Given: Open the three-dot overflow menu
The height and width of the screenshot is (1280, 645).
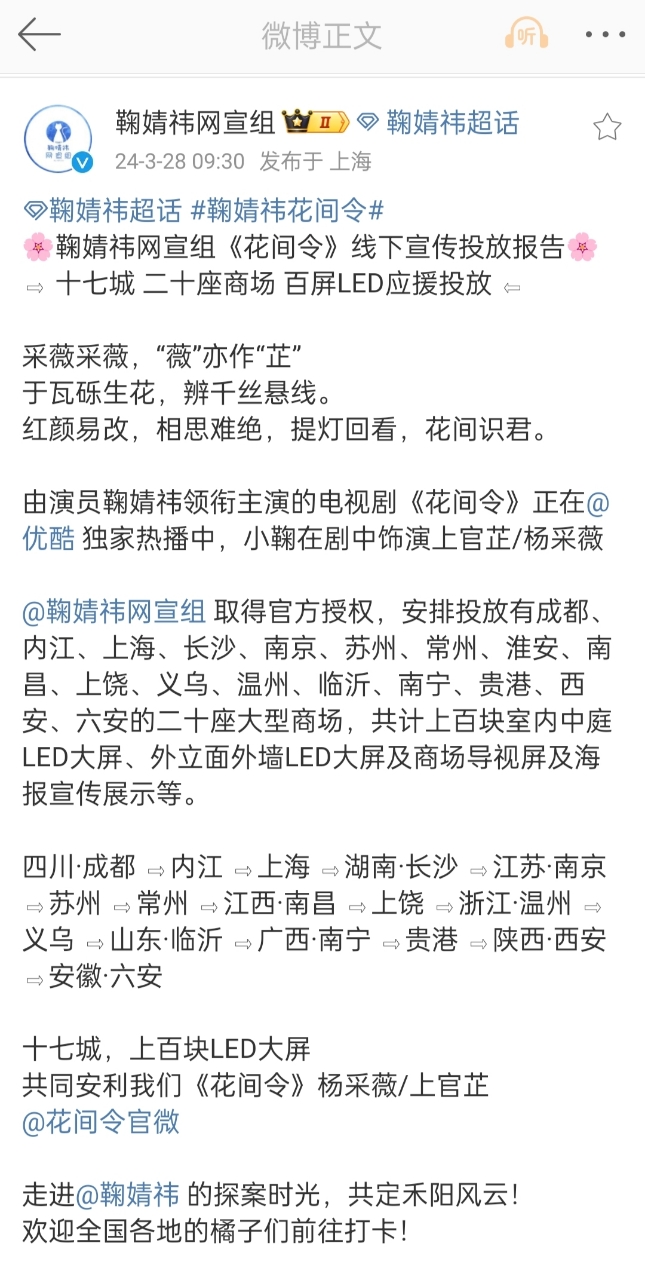Looking at the screenshot, I should click(605, 35).
